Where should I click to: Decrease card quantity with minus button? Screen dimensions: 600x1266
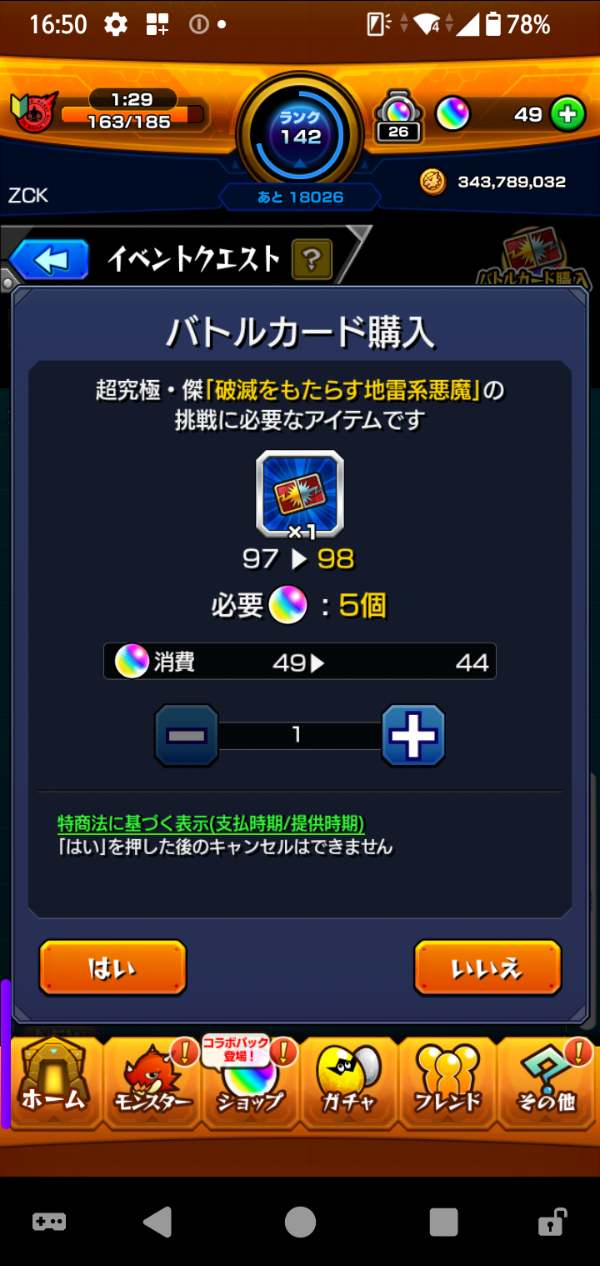187,735
